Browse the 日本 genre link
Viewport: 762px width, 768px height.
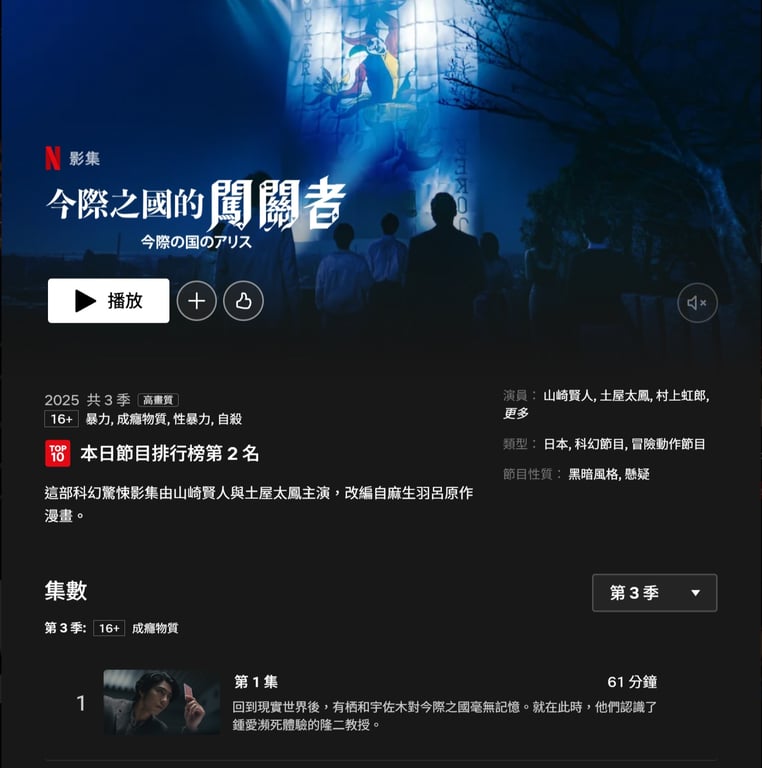(555, 444)
